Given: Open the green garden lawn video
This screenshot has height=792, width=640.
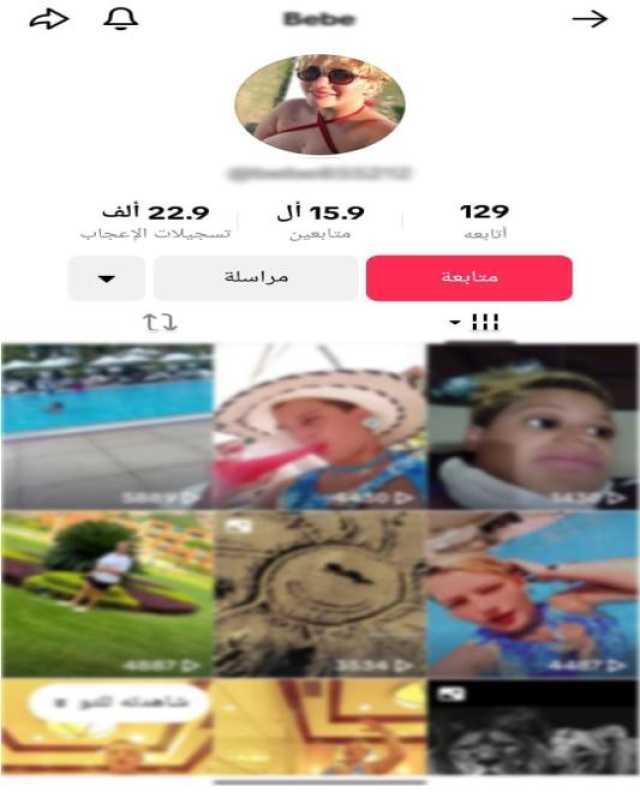Looking at the screenshot, I should pyautogui.click(x=107, y=594).
